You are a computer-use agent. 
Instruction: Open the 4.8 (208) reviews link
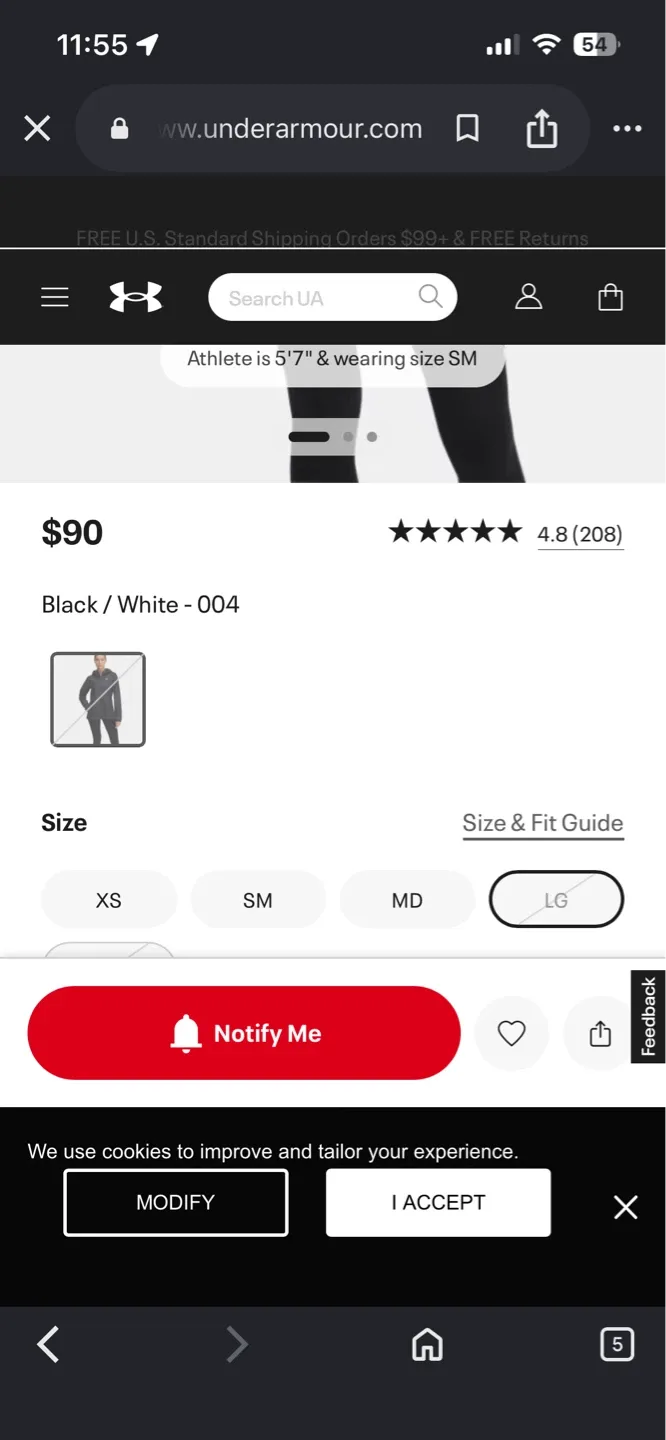580,534
